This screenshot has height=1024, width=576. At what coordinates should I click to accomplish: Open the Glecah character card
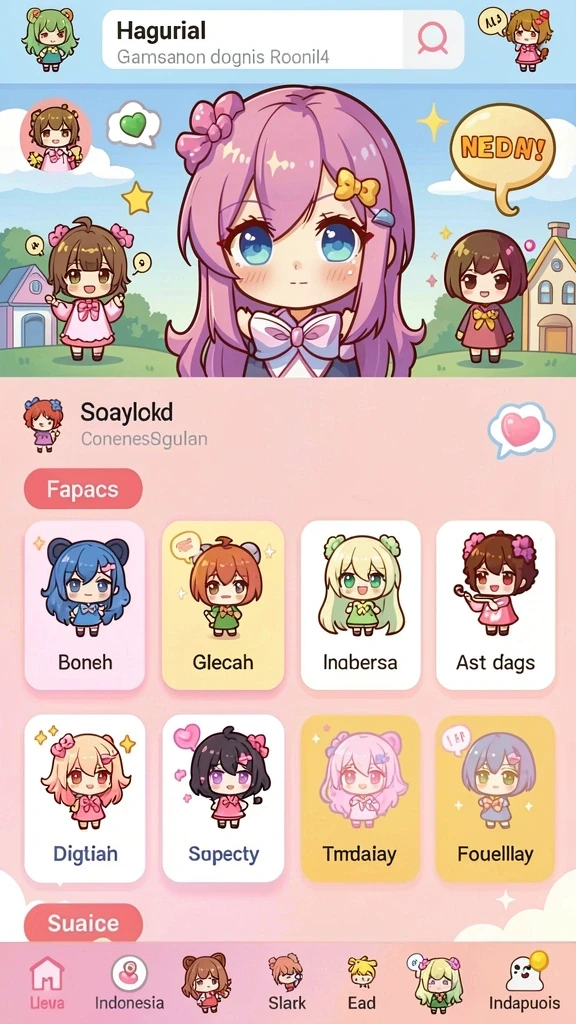pos(223,605)
